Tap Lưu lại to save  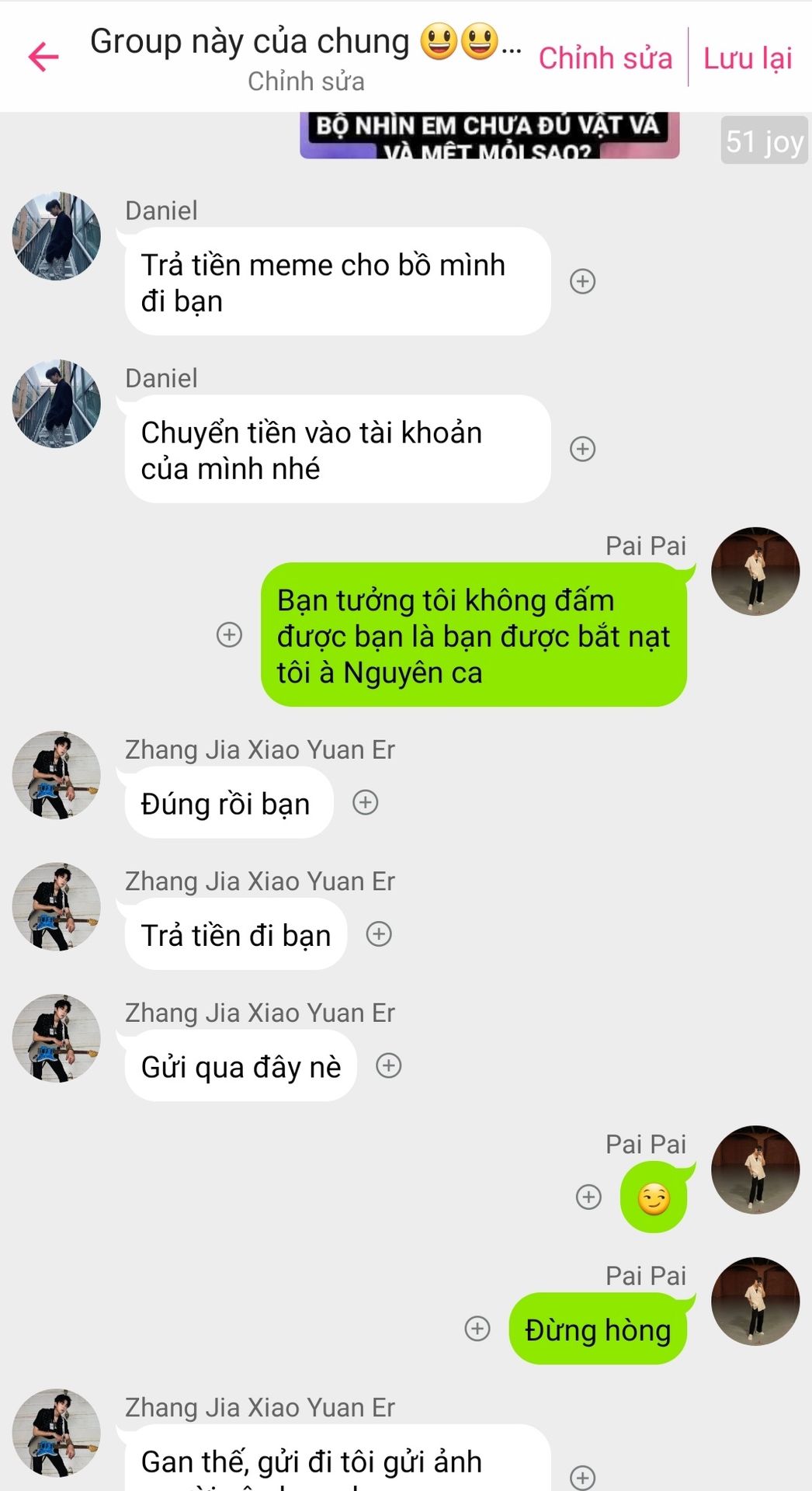[x=748, y=58]
